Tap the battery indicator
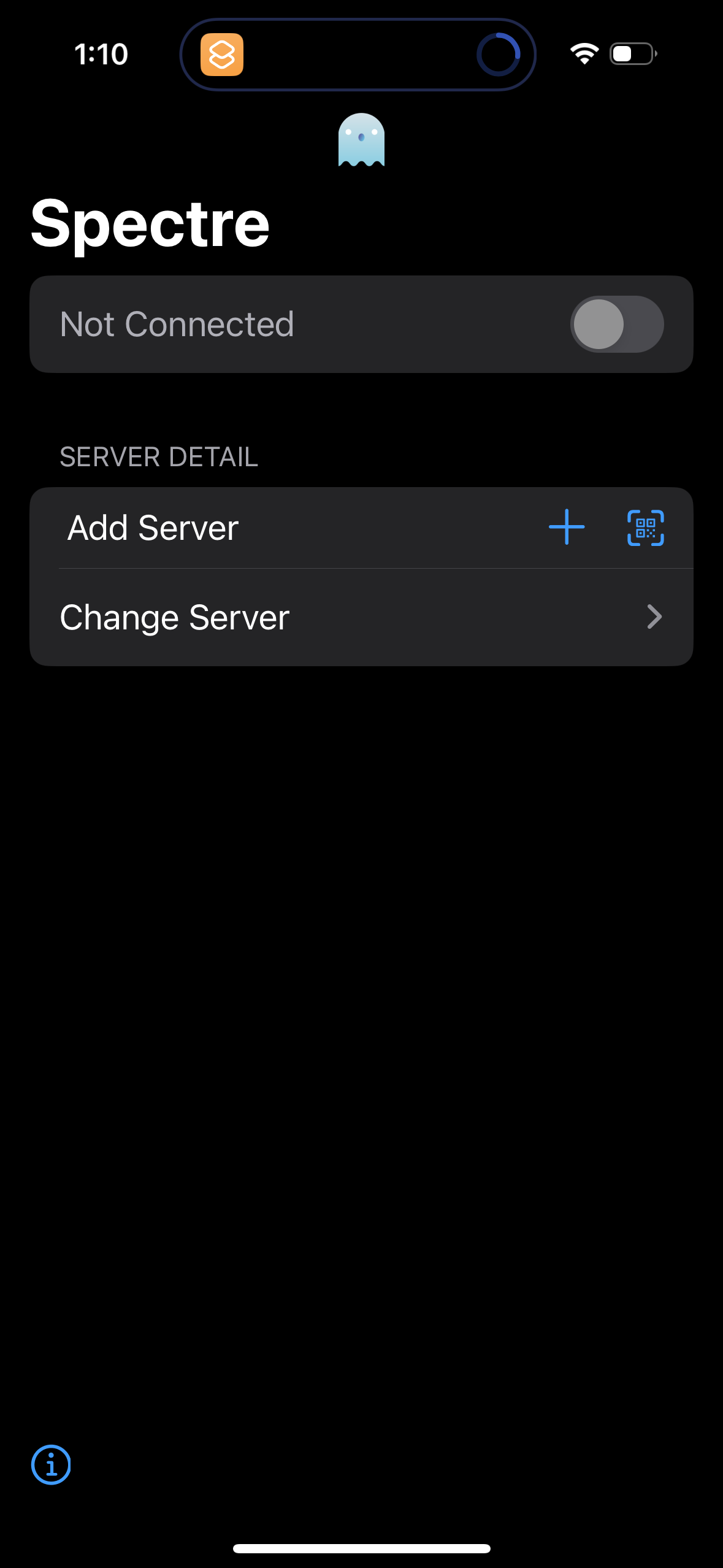Screen dimensions: 723x1568 (632, 54)
